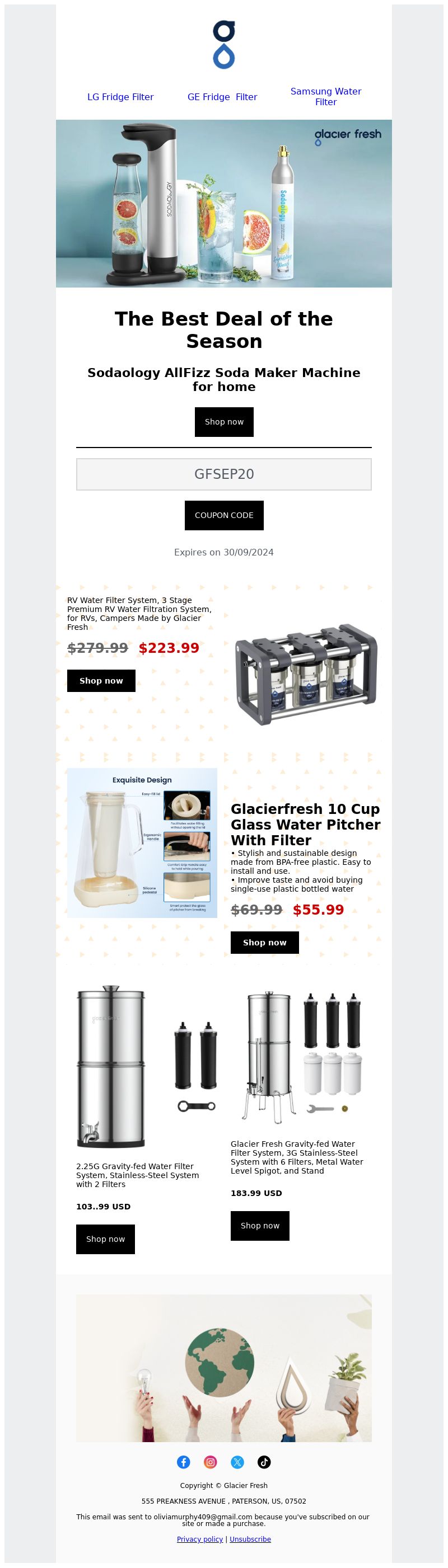Open the GE Fridge Filter link
448x1568 pixels.
(222, 97)
